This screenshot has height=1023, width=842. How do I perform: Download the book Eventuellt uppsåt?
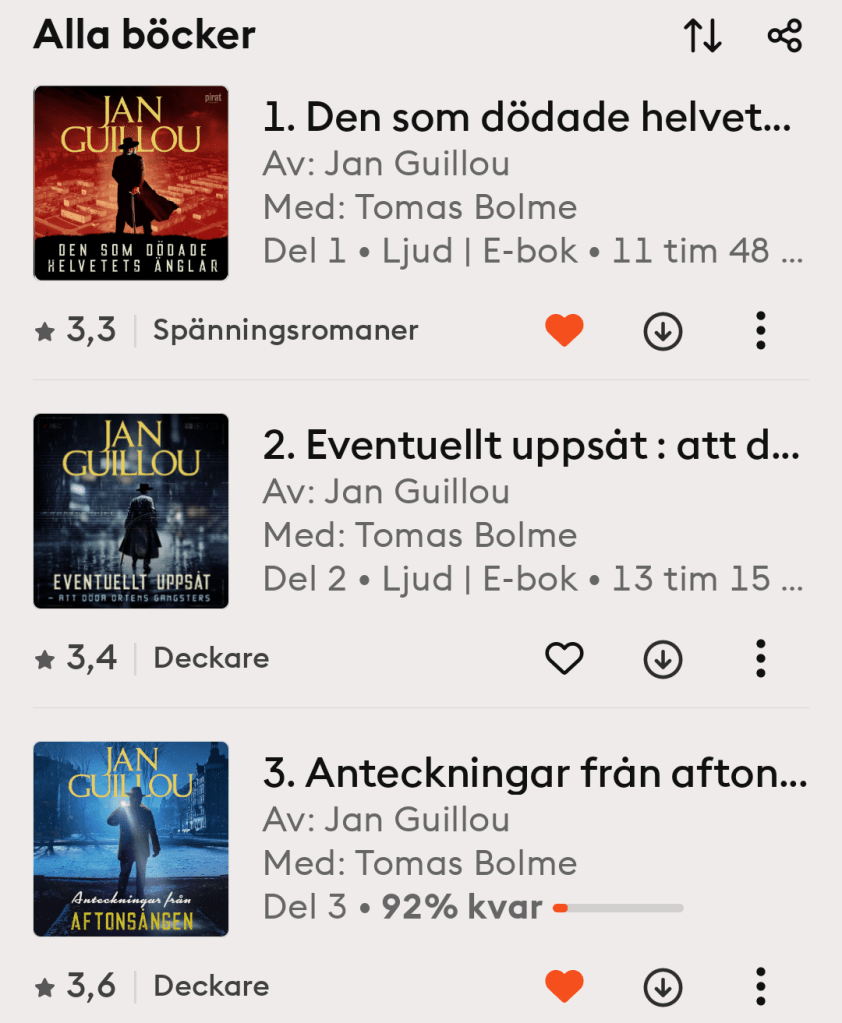[662, 658]
